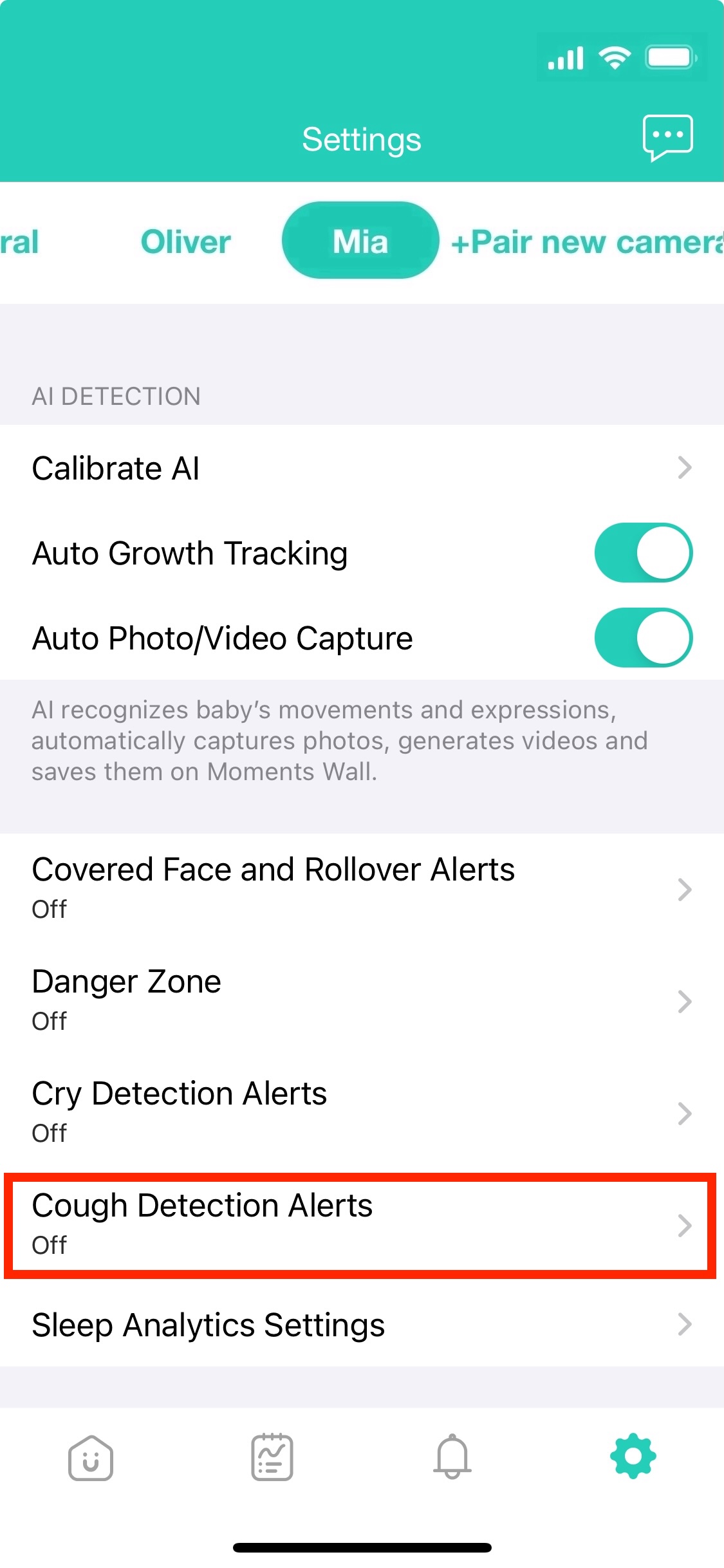Open Danger Zone settings
This screenshot has height=1568, width=724.
click(x=362, y=1000)
